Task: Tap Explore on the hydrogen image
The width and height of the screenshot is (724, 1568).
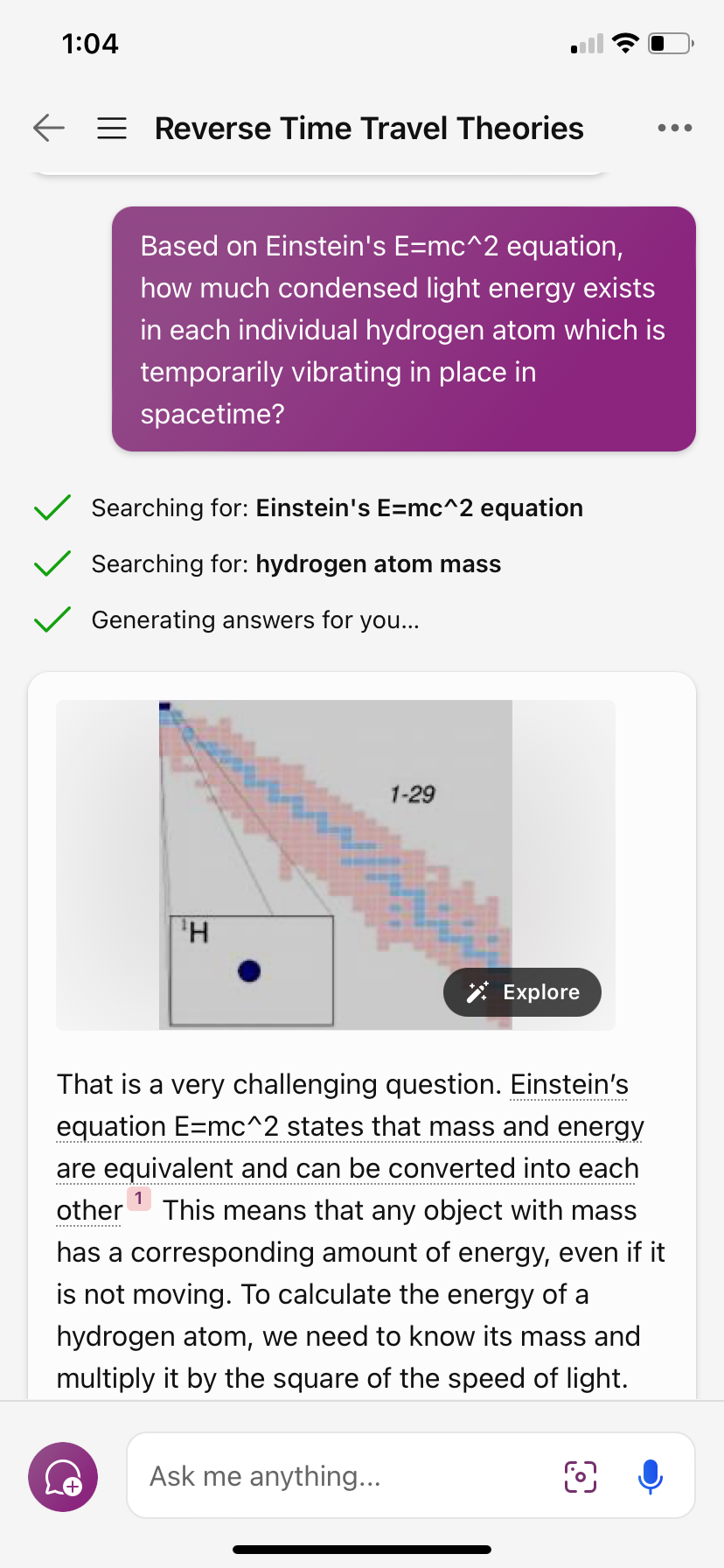Action: pos(523,992)
